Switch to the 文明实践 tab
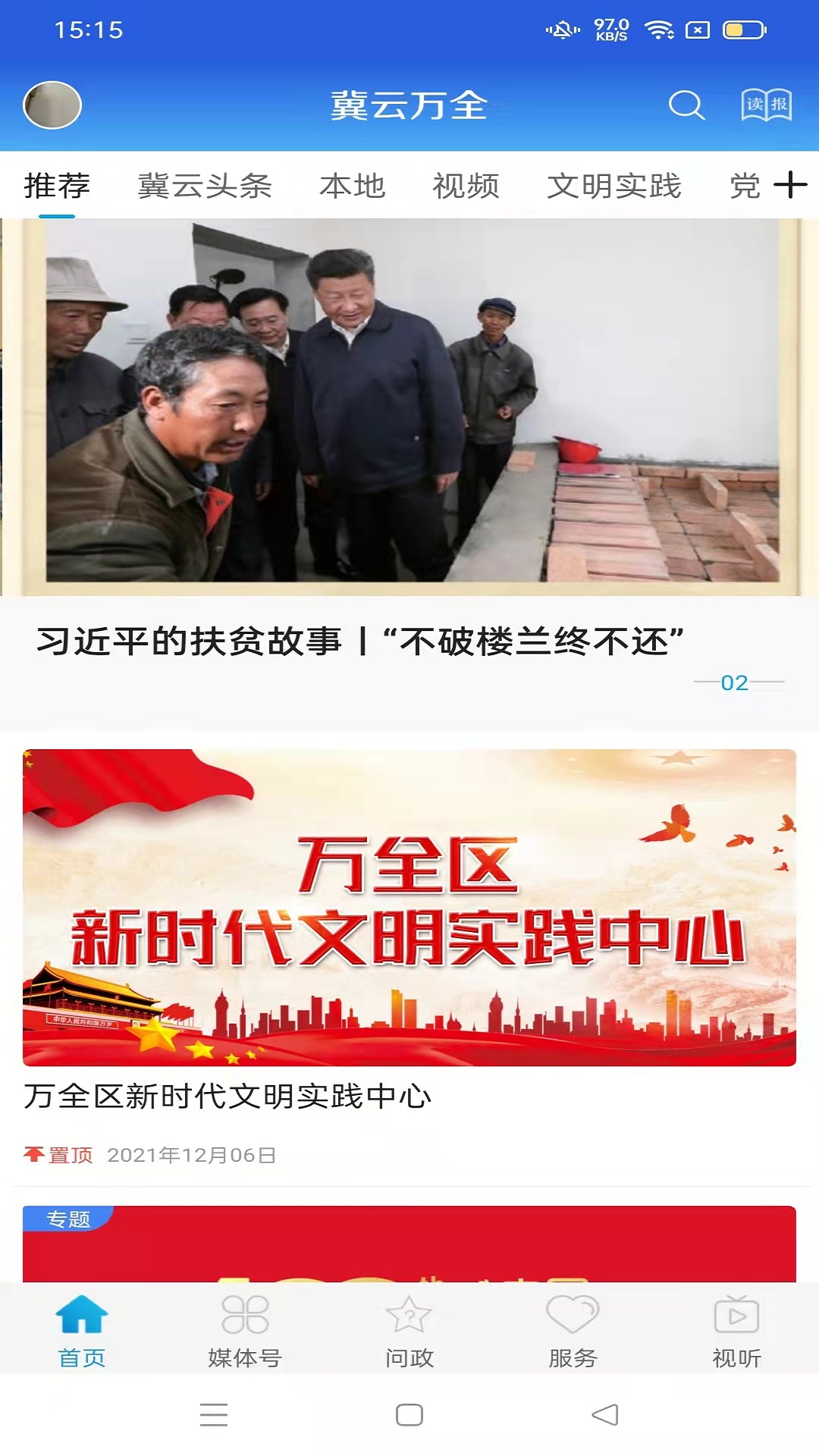This screenshot has width=819, height=1456. point(614,186)
